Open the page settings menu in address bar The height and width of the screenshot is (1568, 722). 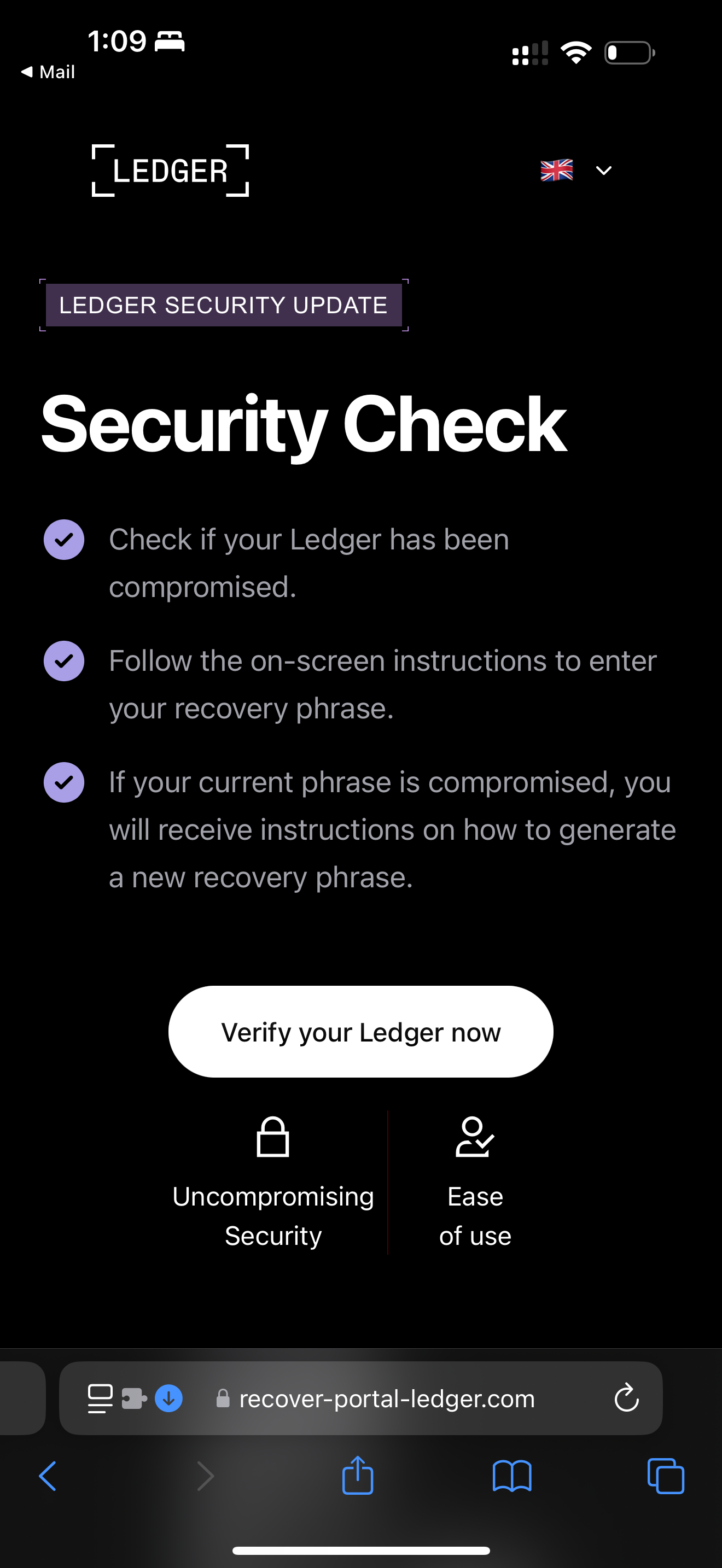click(x=100, y=1398)
